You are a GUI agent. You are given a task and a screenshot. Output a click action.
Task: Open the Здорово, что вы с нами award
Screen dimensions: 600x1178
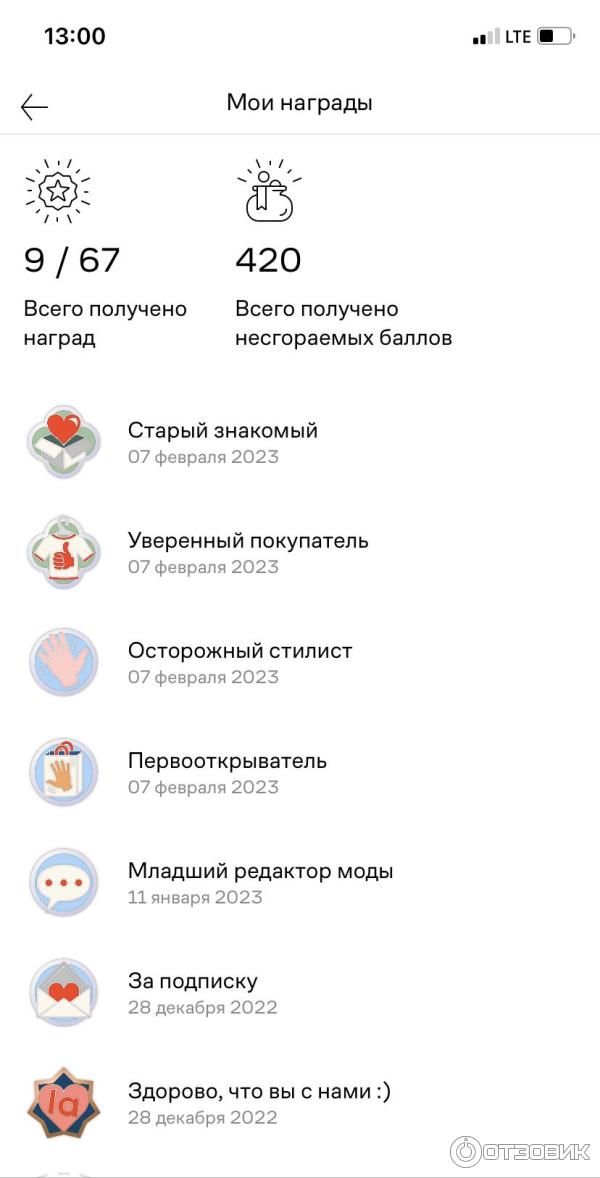pyautogui.click(x=258, y=1102)
